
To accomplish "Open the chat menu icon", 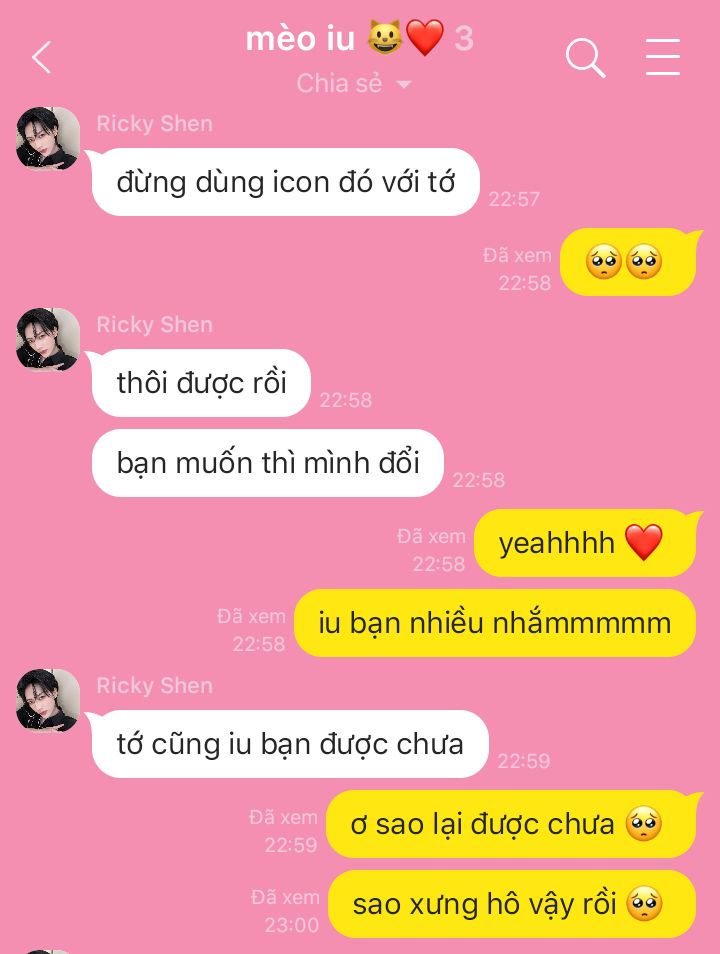I will [662, 57].
